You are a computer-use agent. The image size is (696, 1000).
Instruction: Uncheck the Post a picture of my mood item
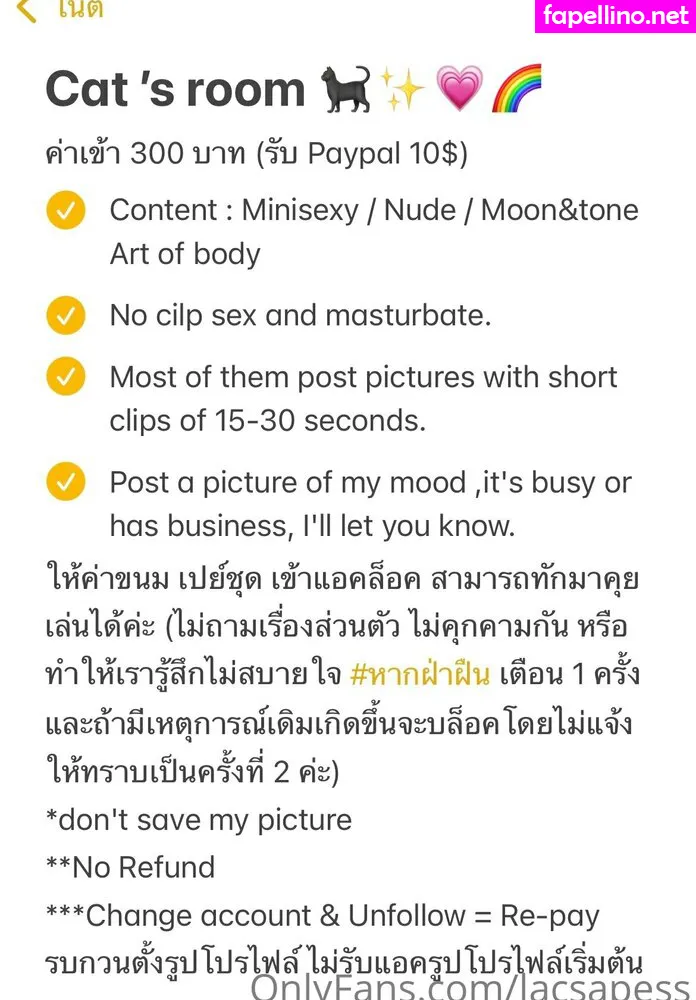(x=66, y=482)
